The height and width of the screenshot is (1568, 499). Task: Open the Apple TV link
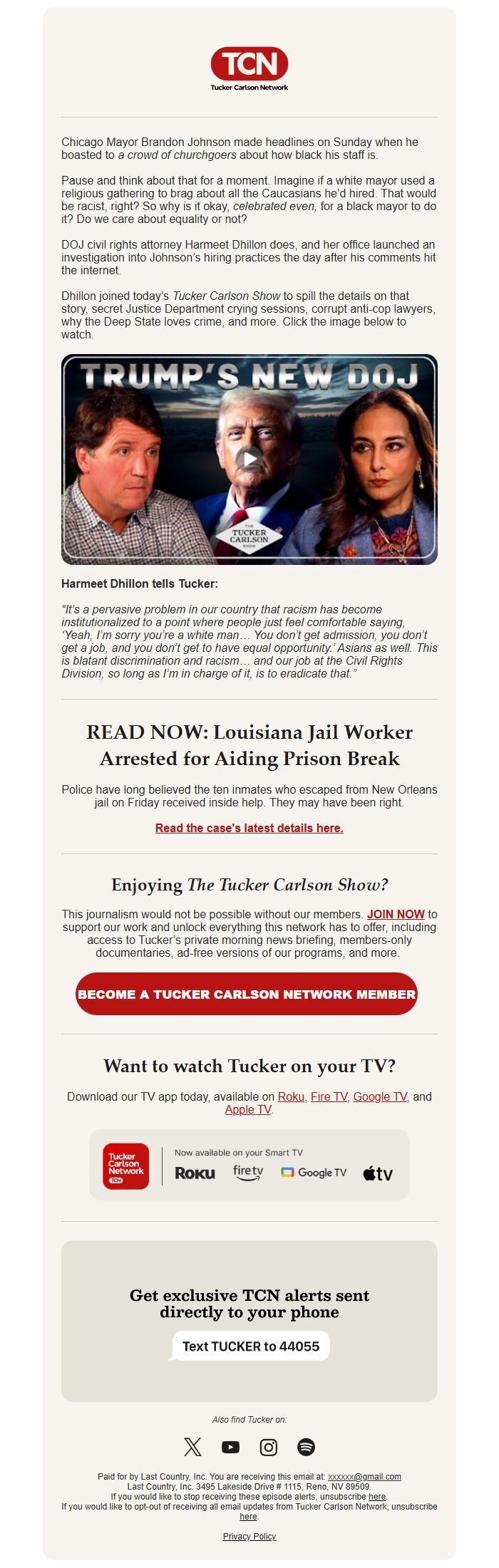248,1109
